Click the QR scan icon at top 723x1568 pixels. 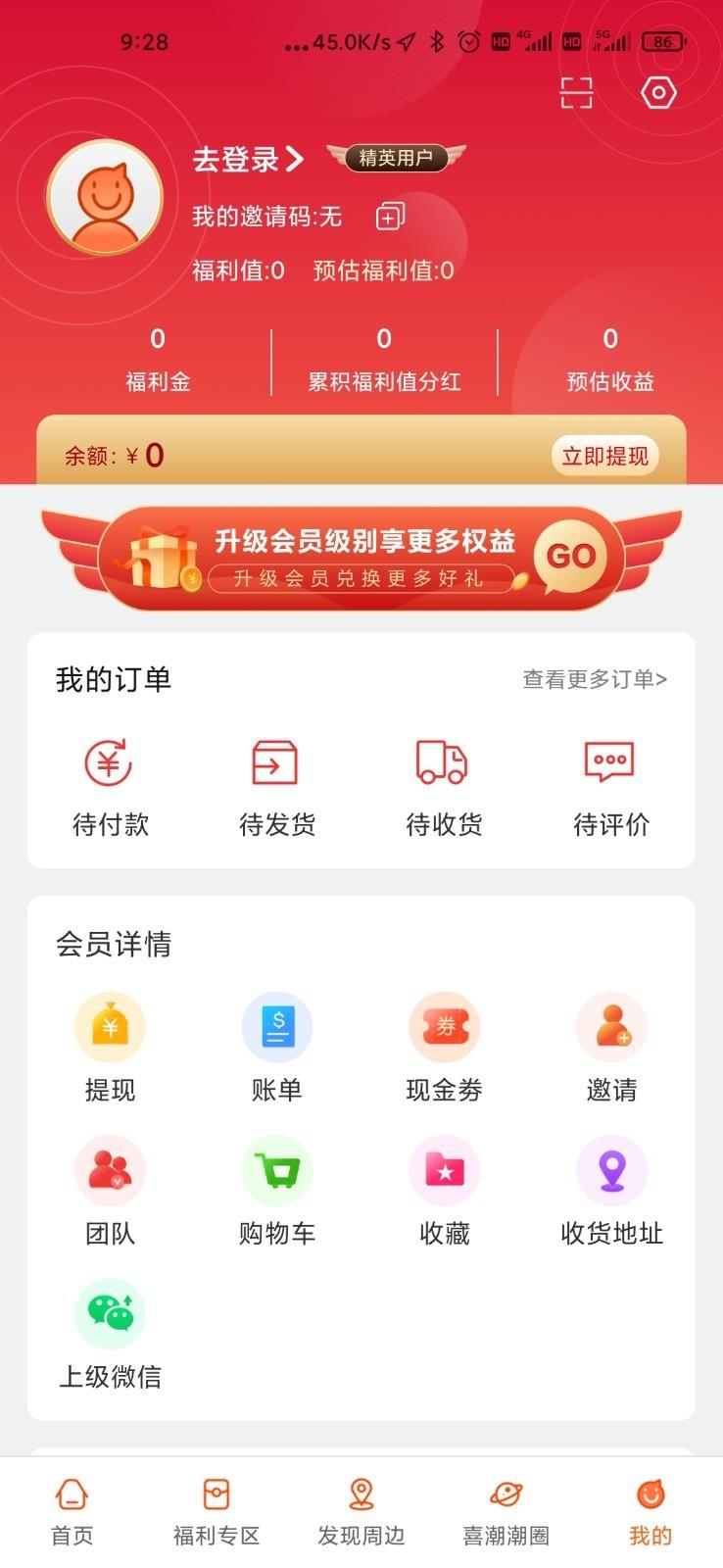[x=576, y=91]
